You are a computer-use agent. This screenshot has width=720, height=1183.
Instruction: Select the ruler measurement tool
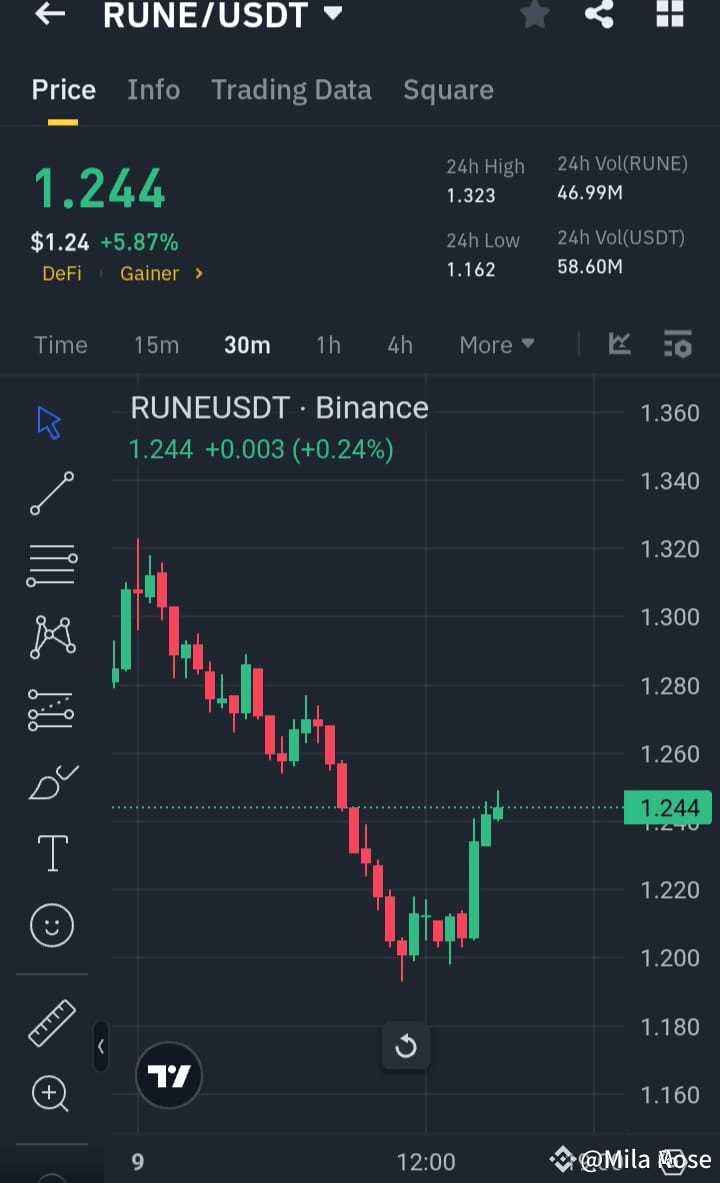(x=50, y=1024)
